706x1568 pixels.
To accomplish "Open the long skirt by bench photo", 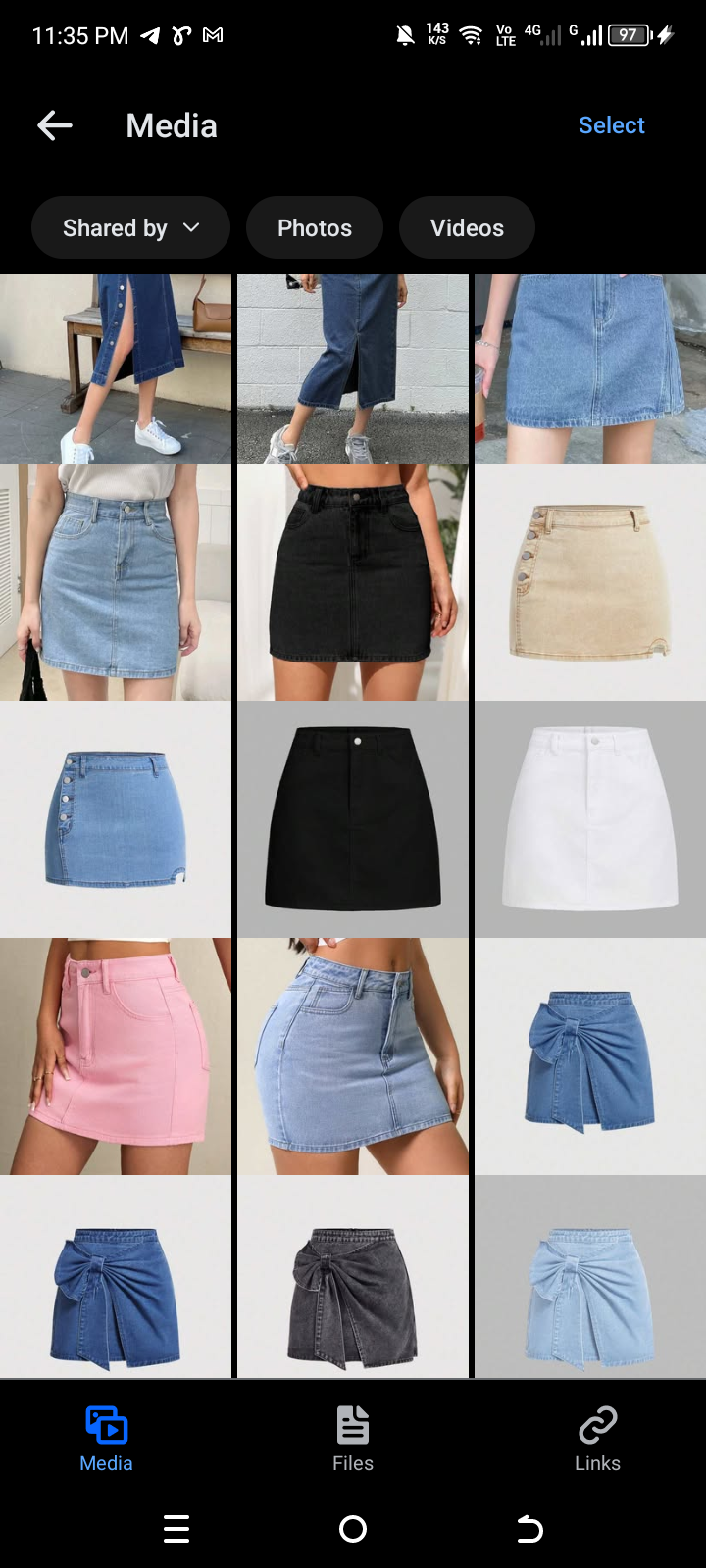I will coord(116,368).
